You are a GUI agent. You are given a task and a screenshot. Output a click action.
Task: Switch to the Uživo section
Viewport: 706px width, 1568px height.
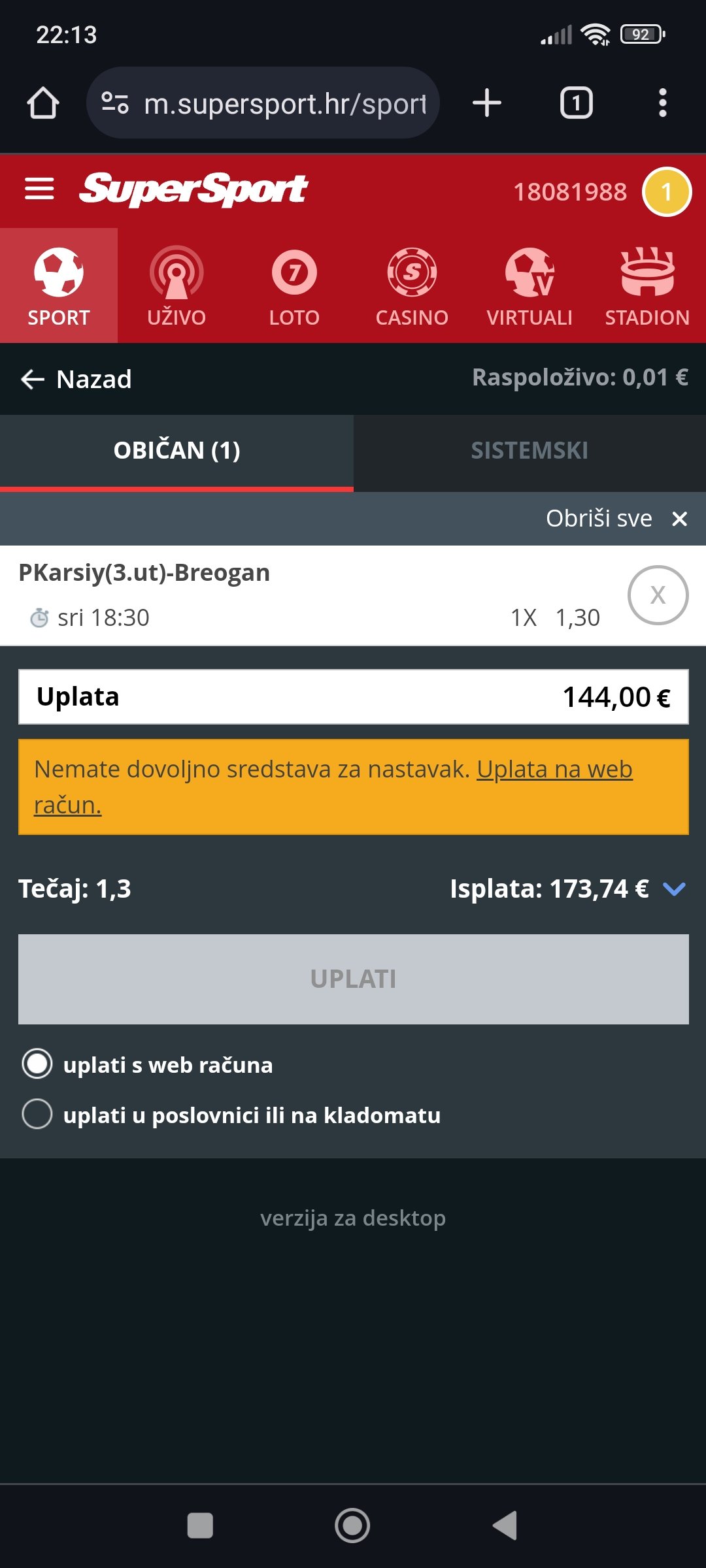(176, 286)
